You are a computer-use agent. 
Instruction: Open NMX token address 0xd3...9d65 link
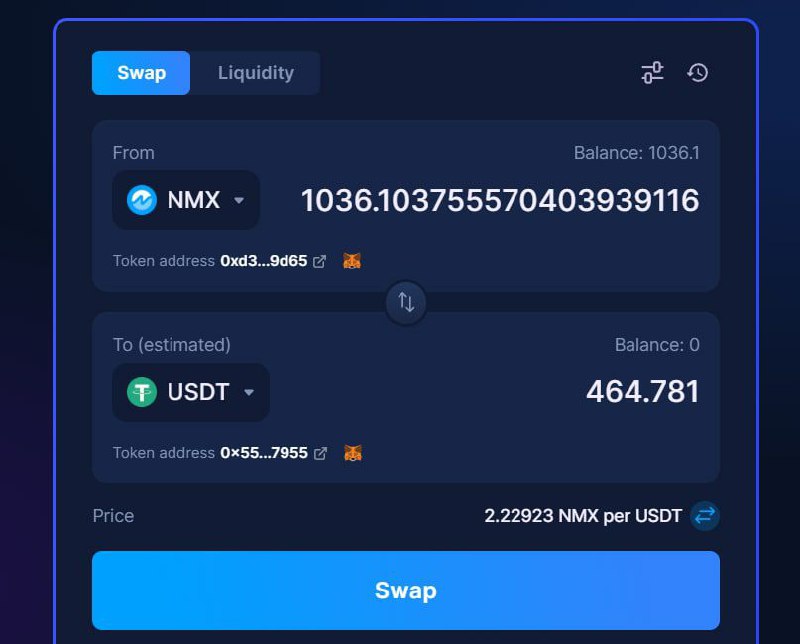(320, 261)
